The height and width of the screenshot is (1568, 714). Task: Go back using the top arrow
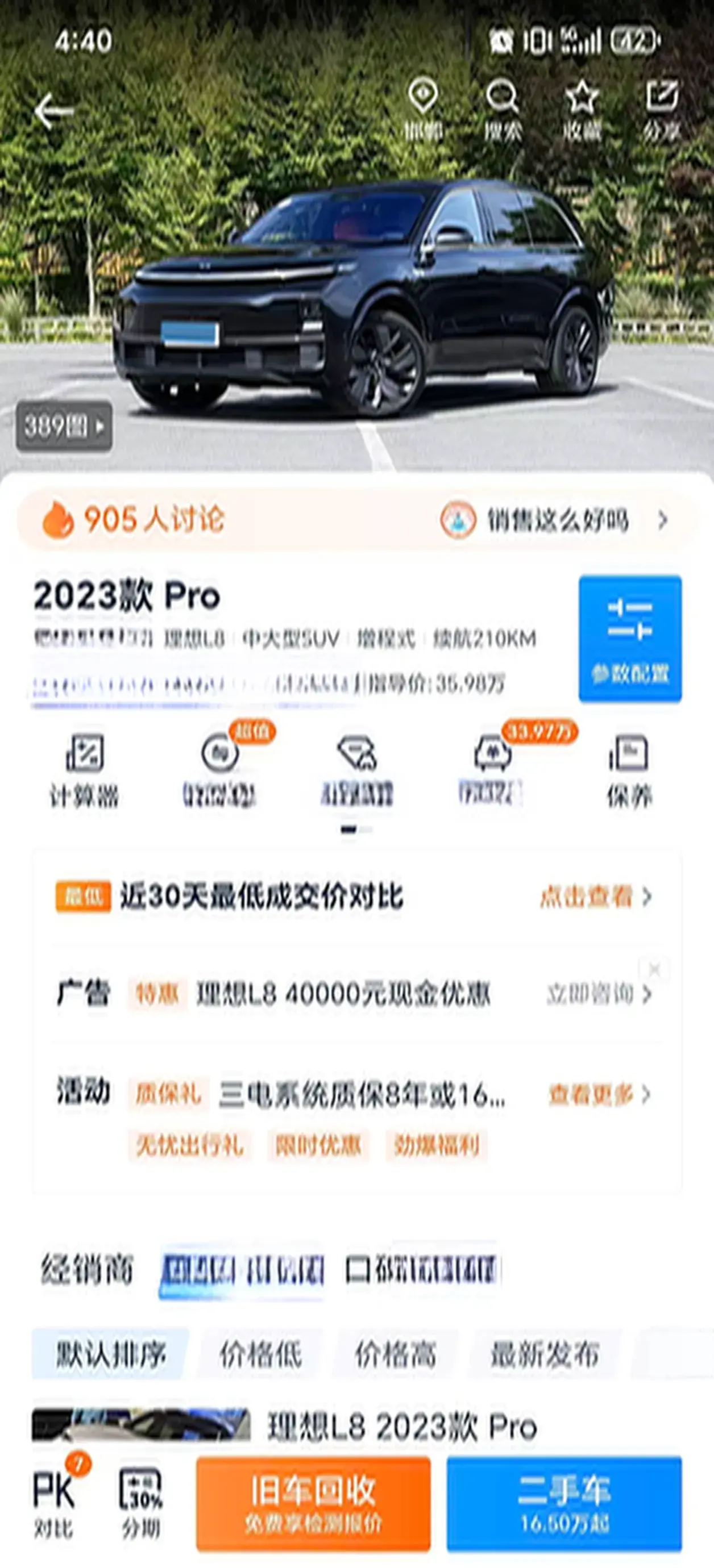click(53, 111)
